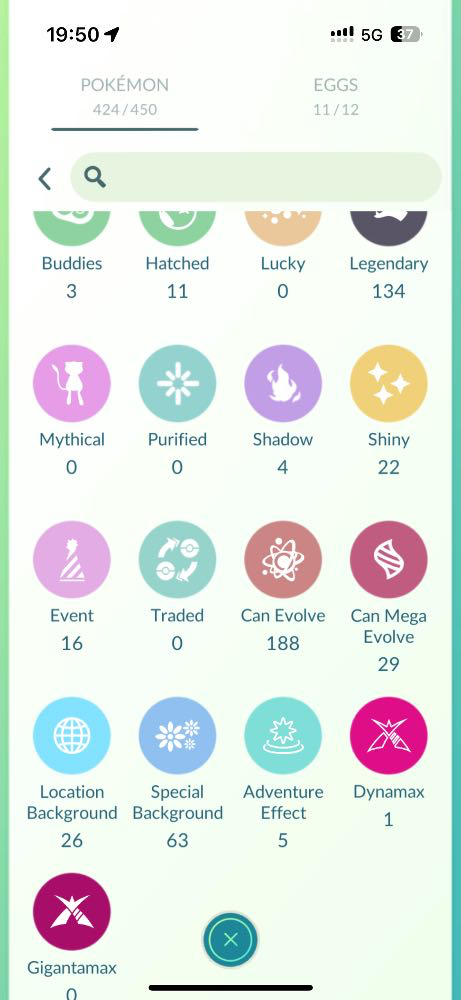Switch to the Eggs tab
This screenshot has height=1000, width=461.
335,96
